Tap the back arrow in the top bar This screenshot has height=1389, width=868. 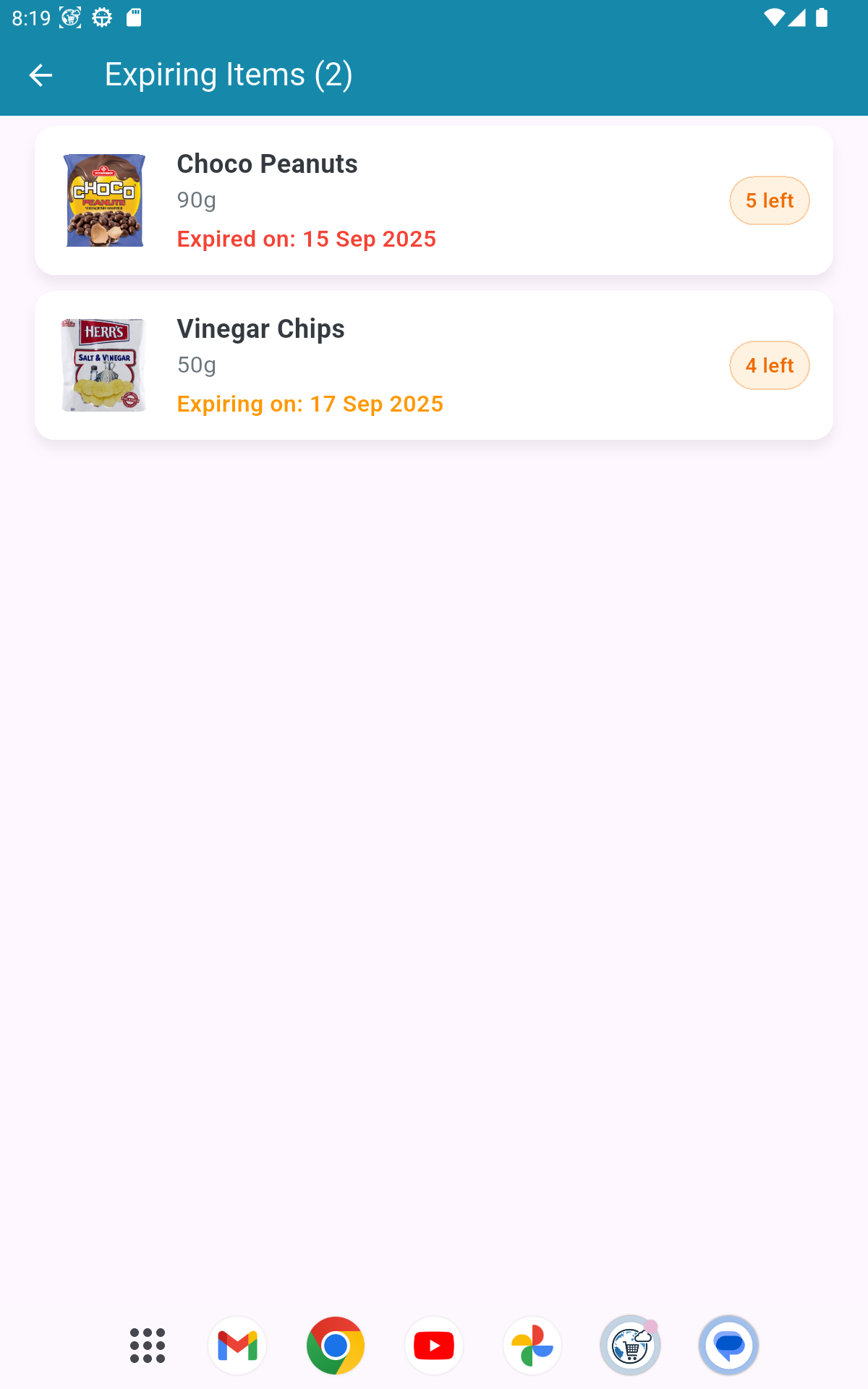[40, 75]
